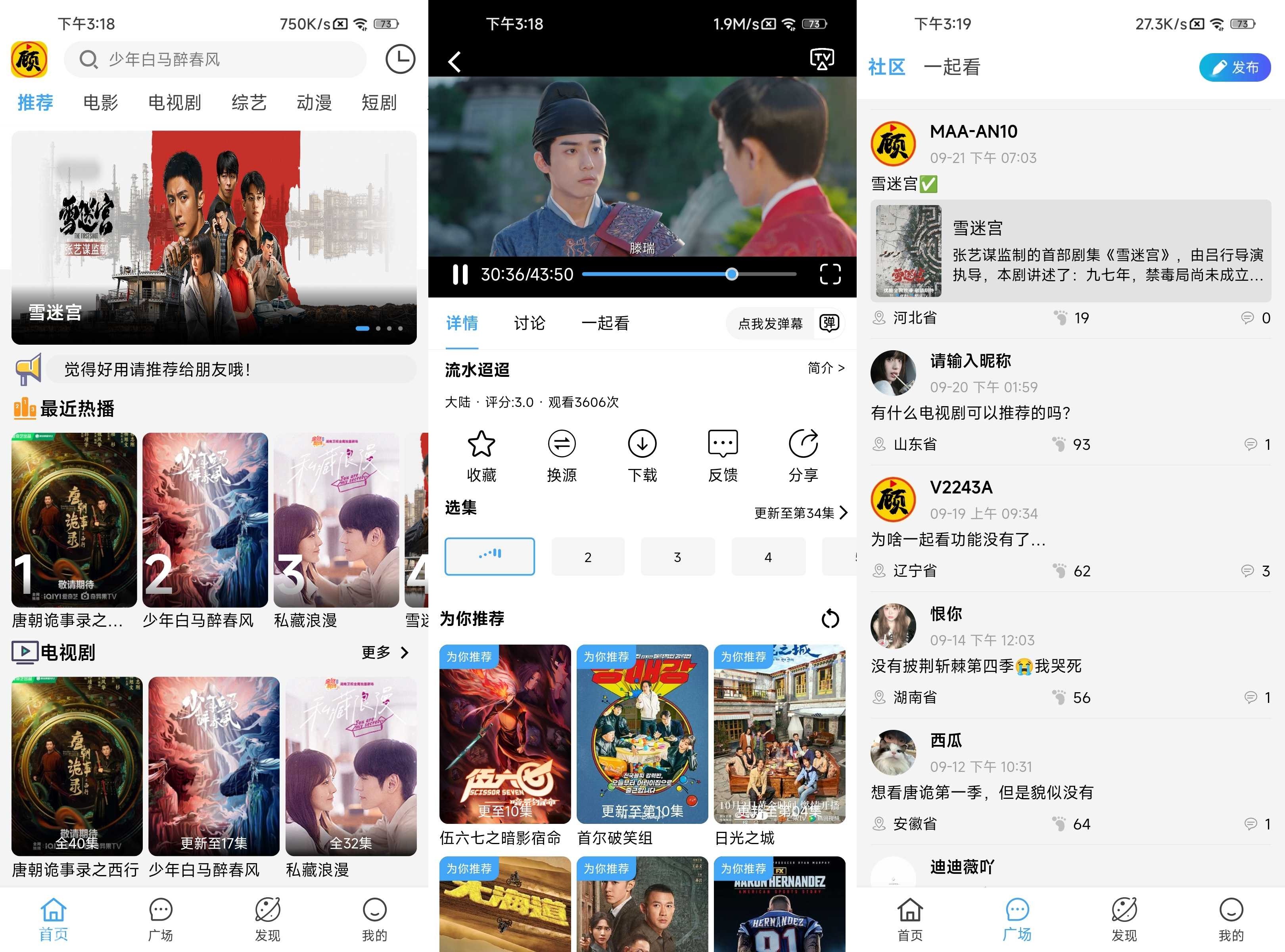Switch to the 电影 category tab

[100, 103]
